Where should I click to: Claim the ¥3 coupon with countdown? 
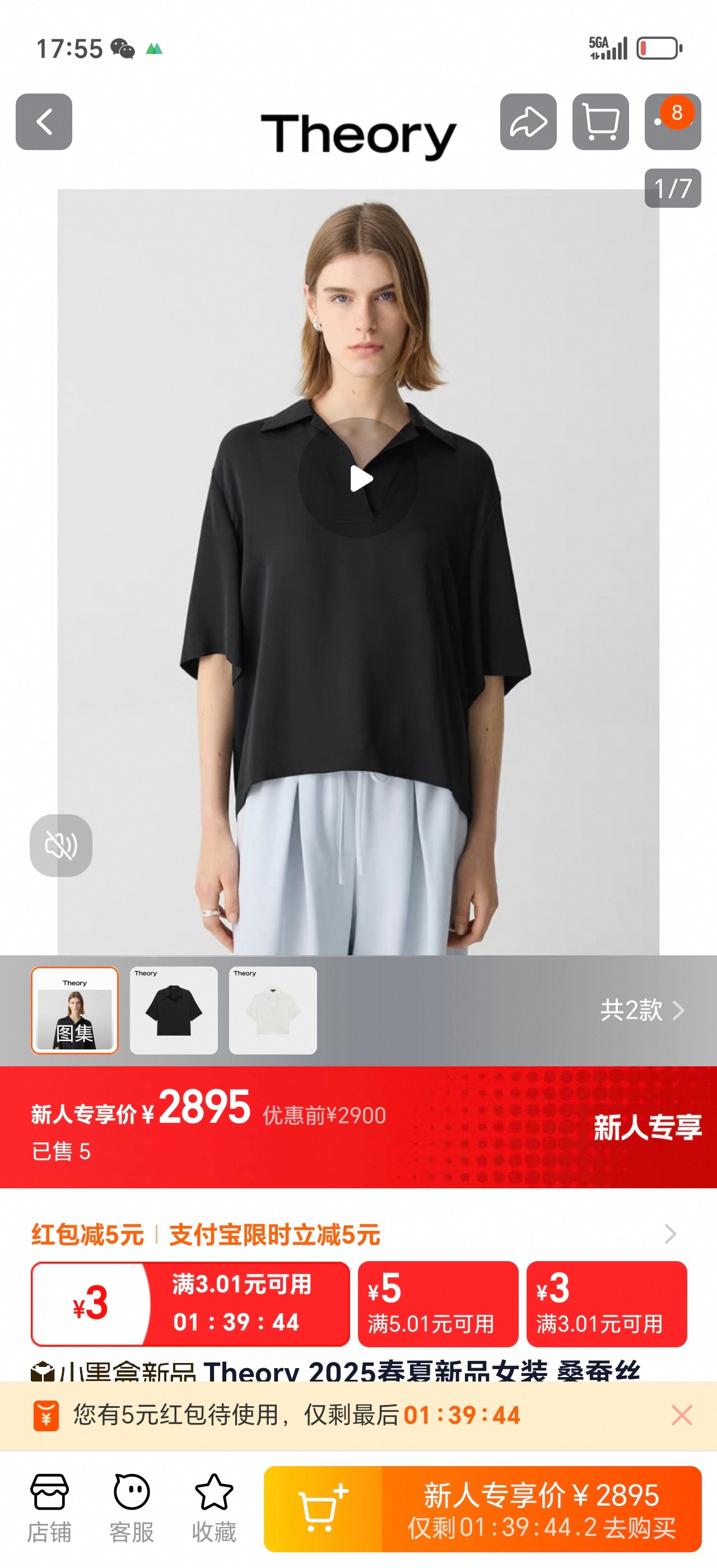(x=190, y=1304)
